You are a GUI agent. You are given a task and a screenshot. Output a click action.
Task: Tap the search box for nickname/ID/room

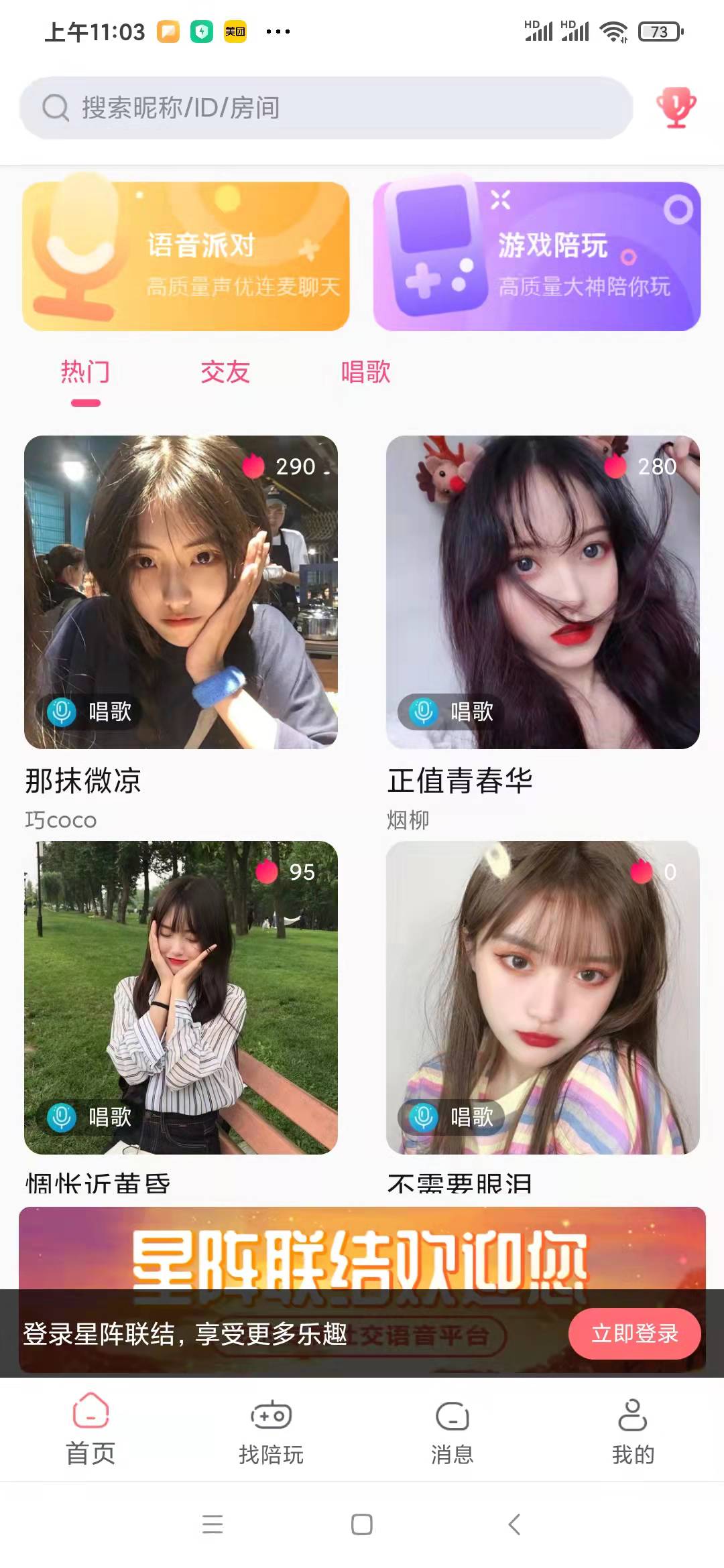(x=326, y=108)
